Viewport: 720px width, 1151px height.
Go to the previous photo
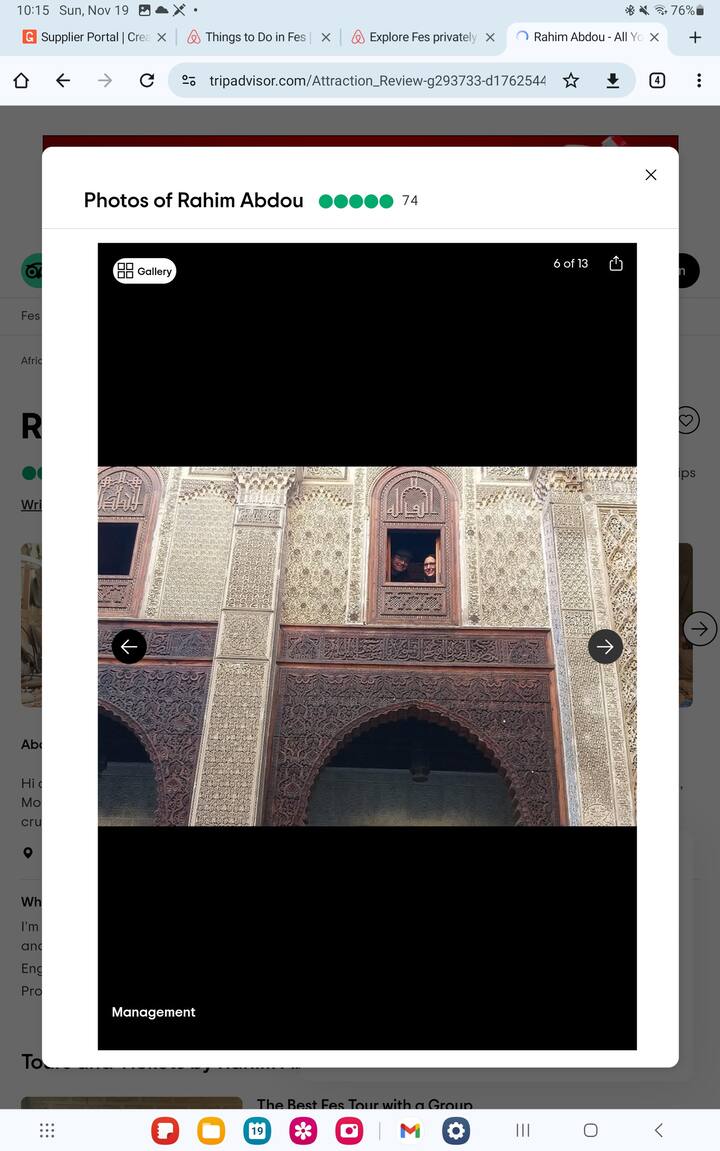(x=129, y=647)
